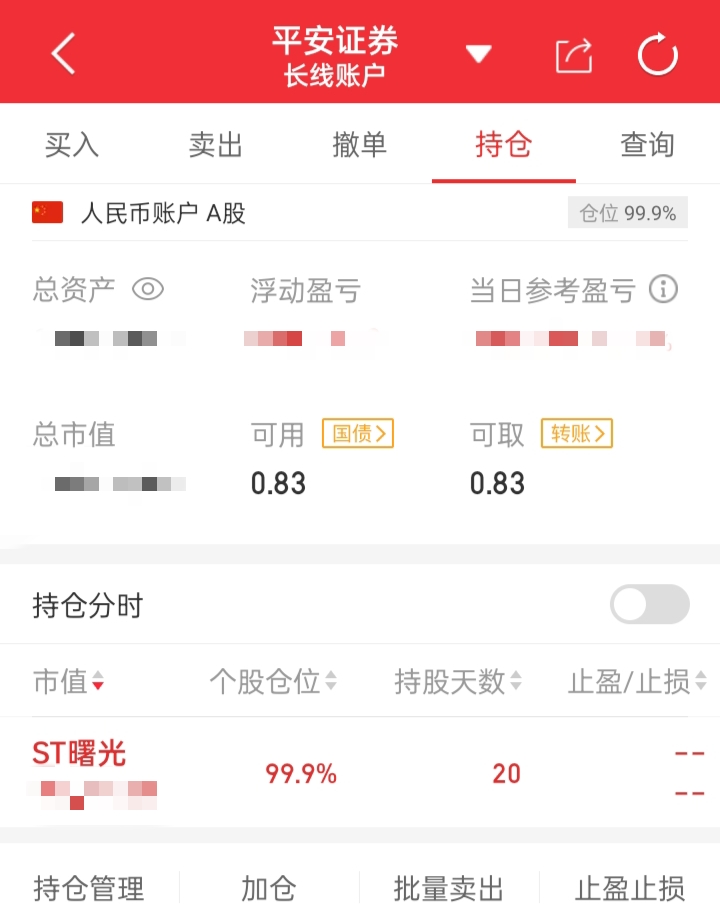Show info about 当日参考盈亏
This screenshot has width=720, height=924.
(663, 289)
